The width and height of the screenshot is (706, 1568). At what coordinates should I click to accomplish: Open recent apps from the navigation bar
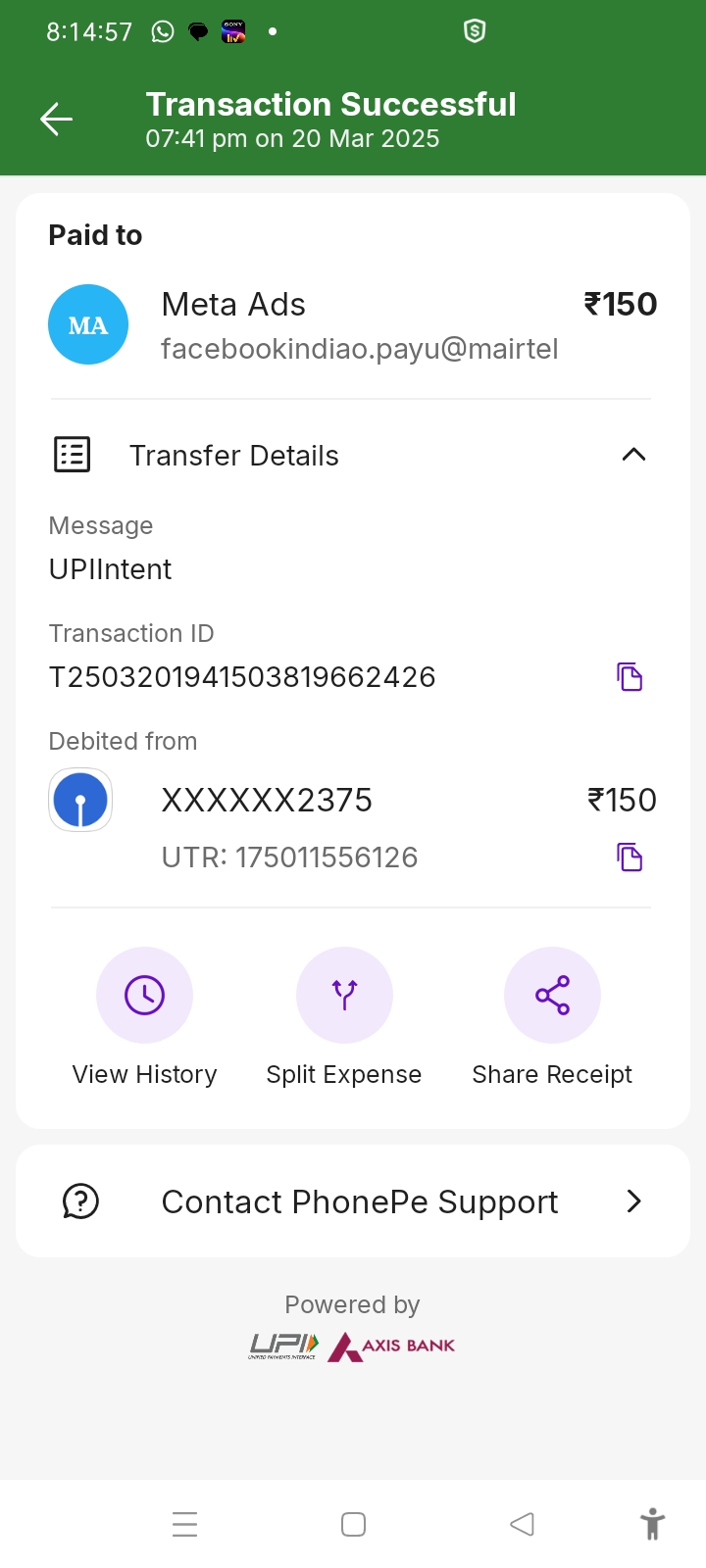tap(184, 1524)
